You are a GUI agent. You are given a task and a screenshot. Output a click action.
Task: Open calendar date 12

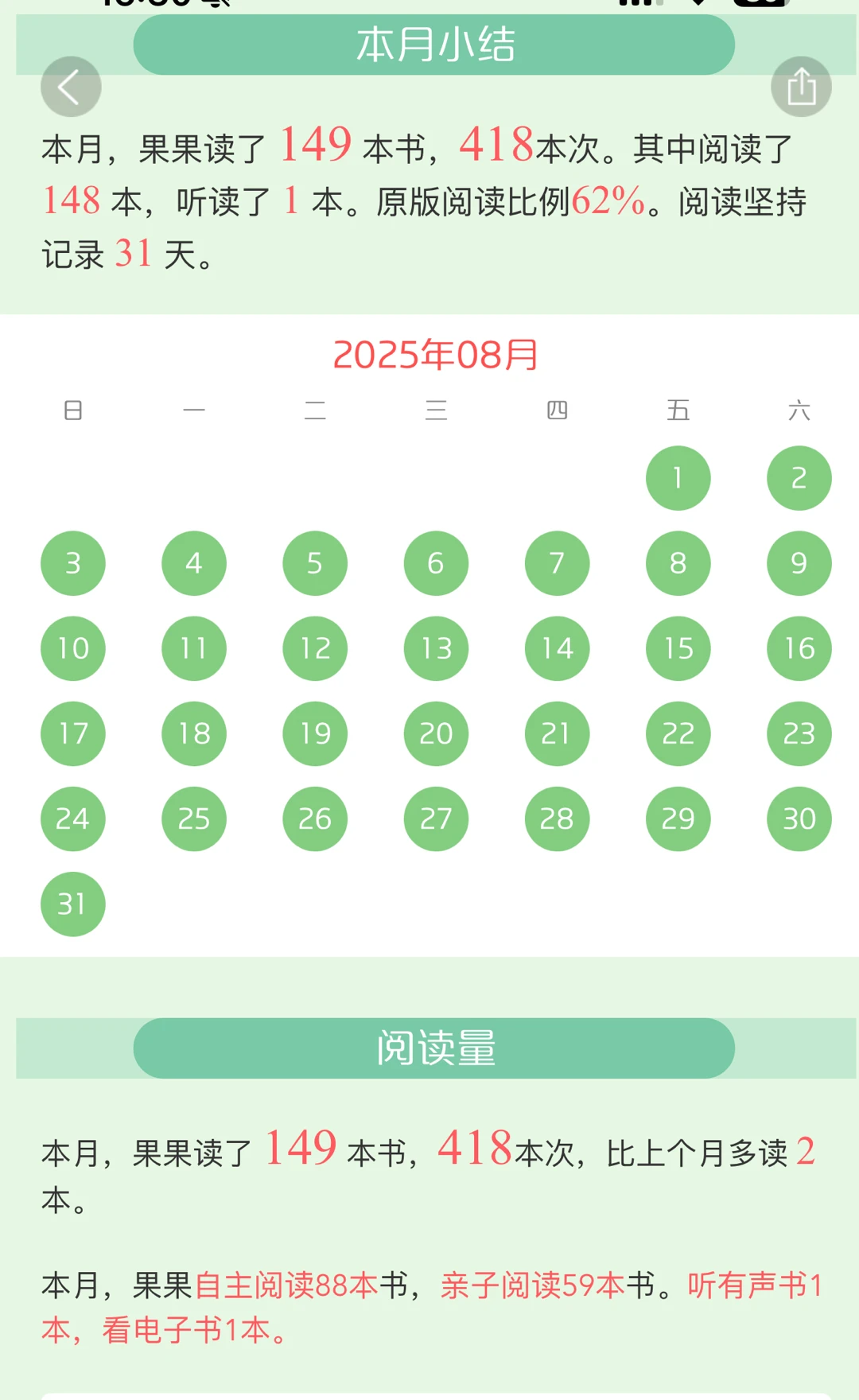pos(315,648)
